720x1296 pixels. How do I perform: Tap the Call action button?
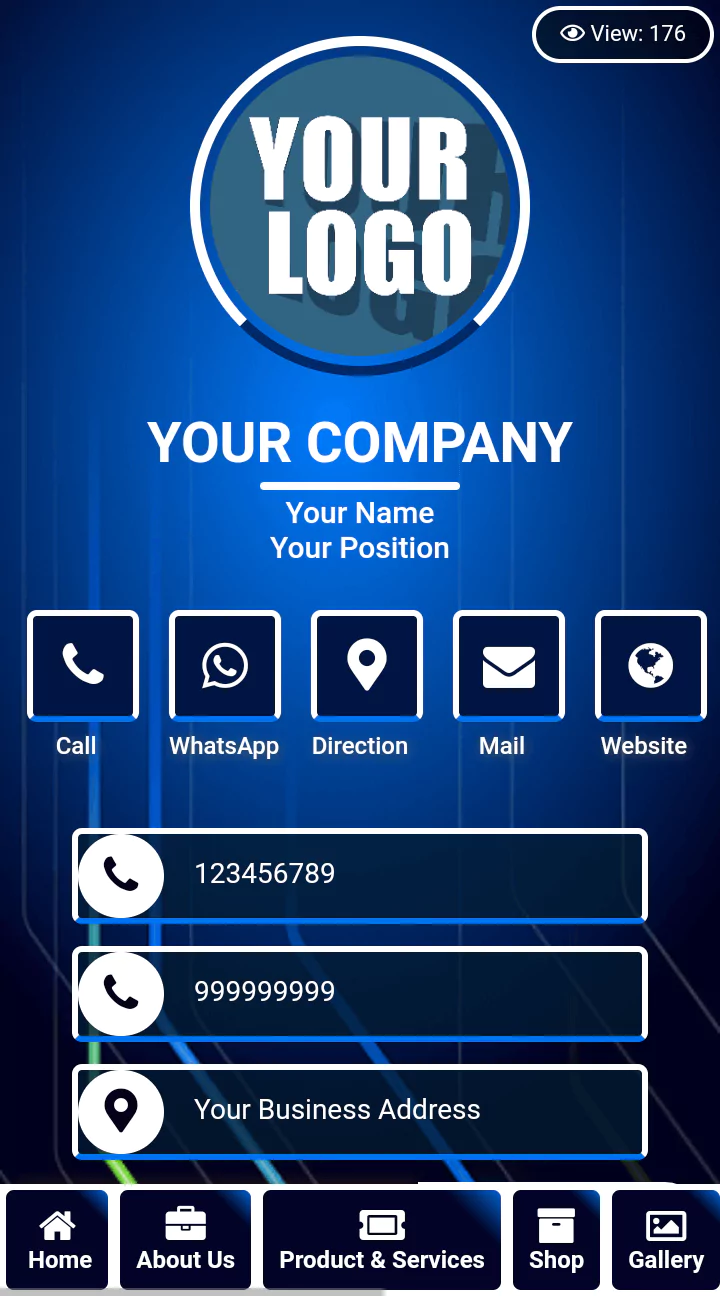pyautogui.click(x=83, y=665)
